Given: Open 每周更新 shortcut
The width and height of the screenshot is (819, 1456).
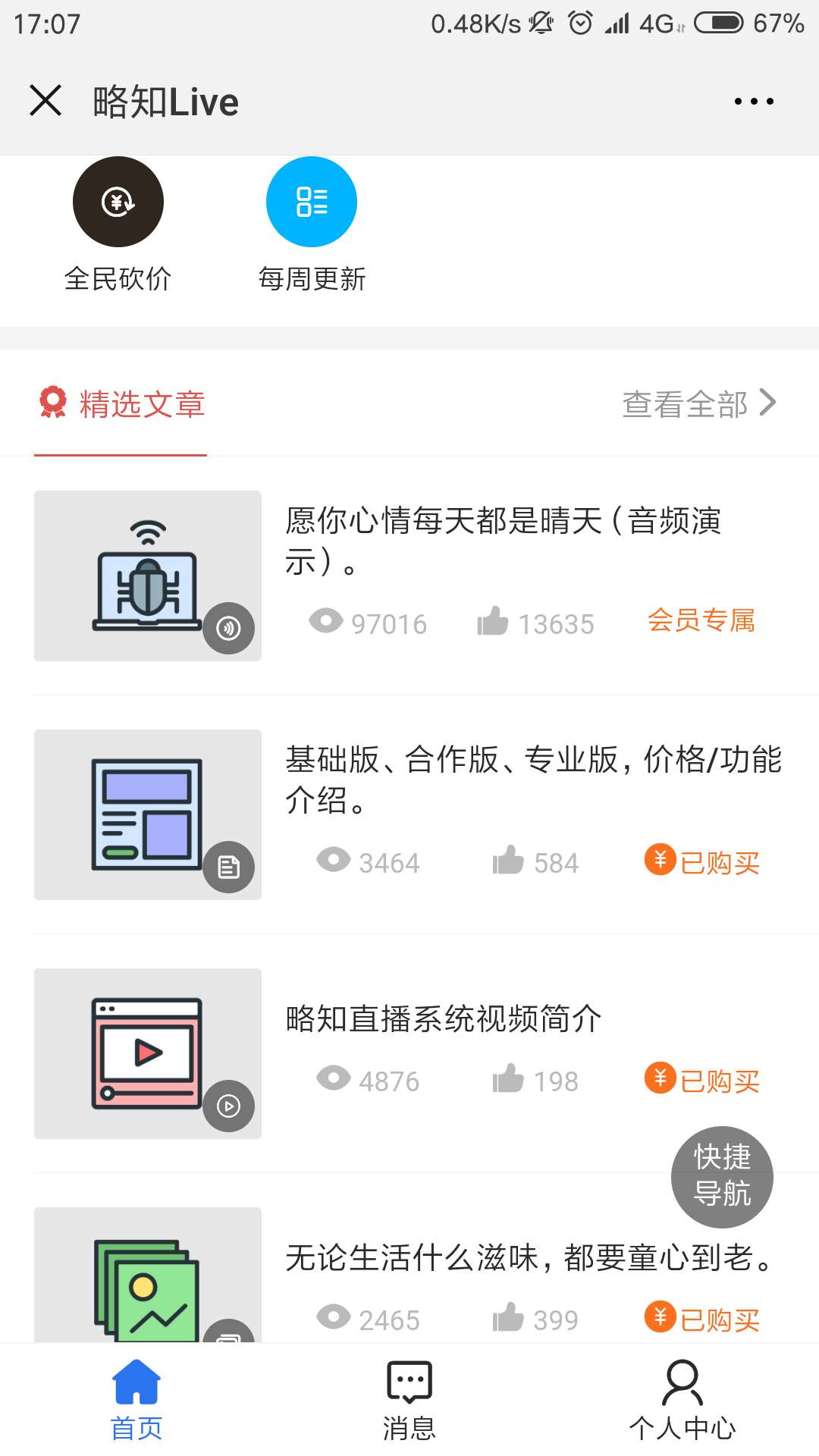Looking at the screenshot, I should tap(311, 224).
